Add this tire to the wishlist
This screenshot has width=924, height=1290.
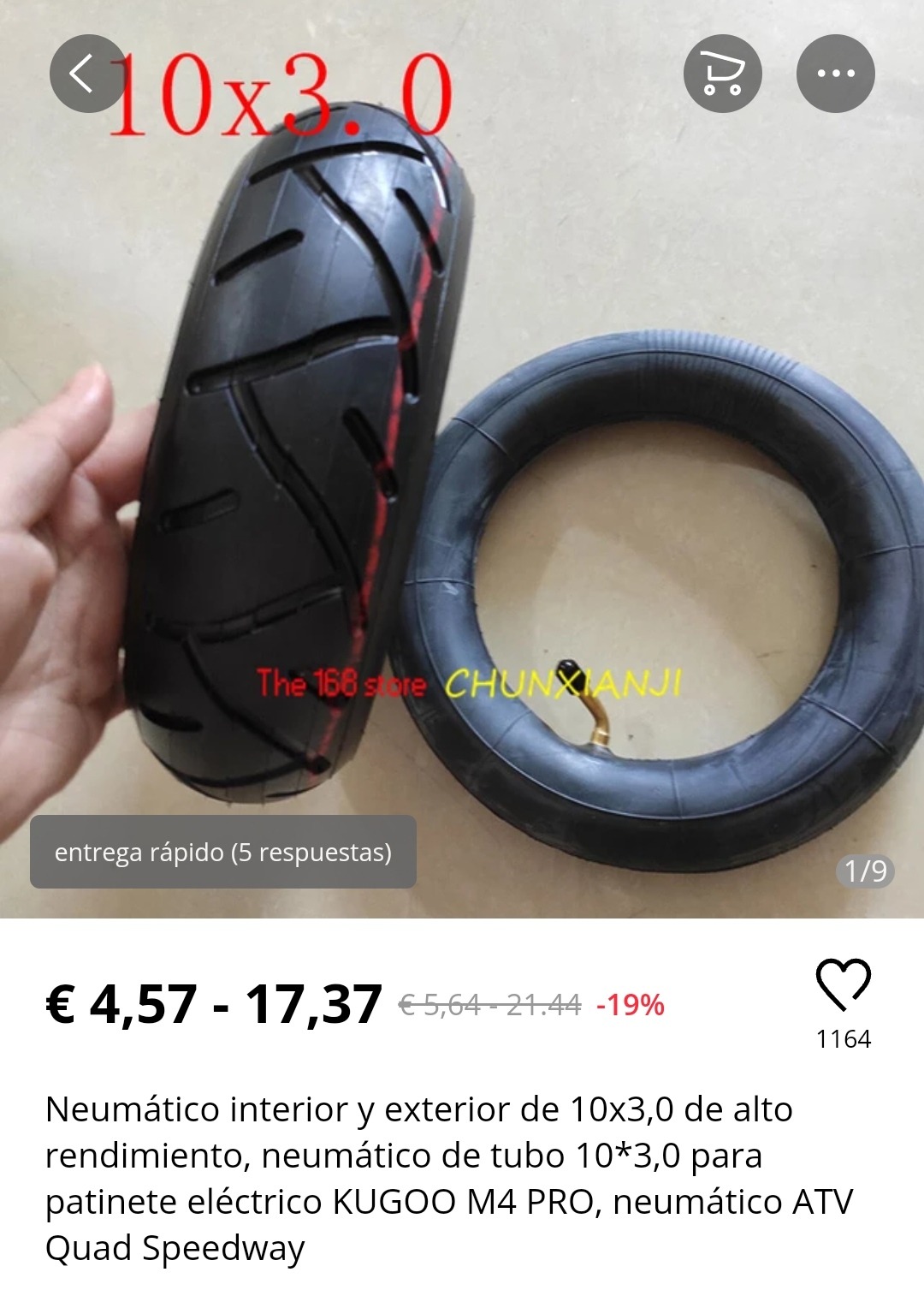click(843, 985)
